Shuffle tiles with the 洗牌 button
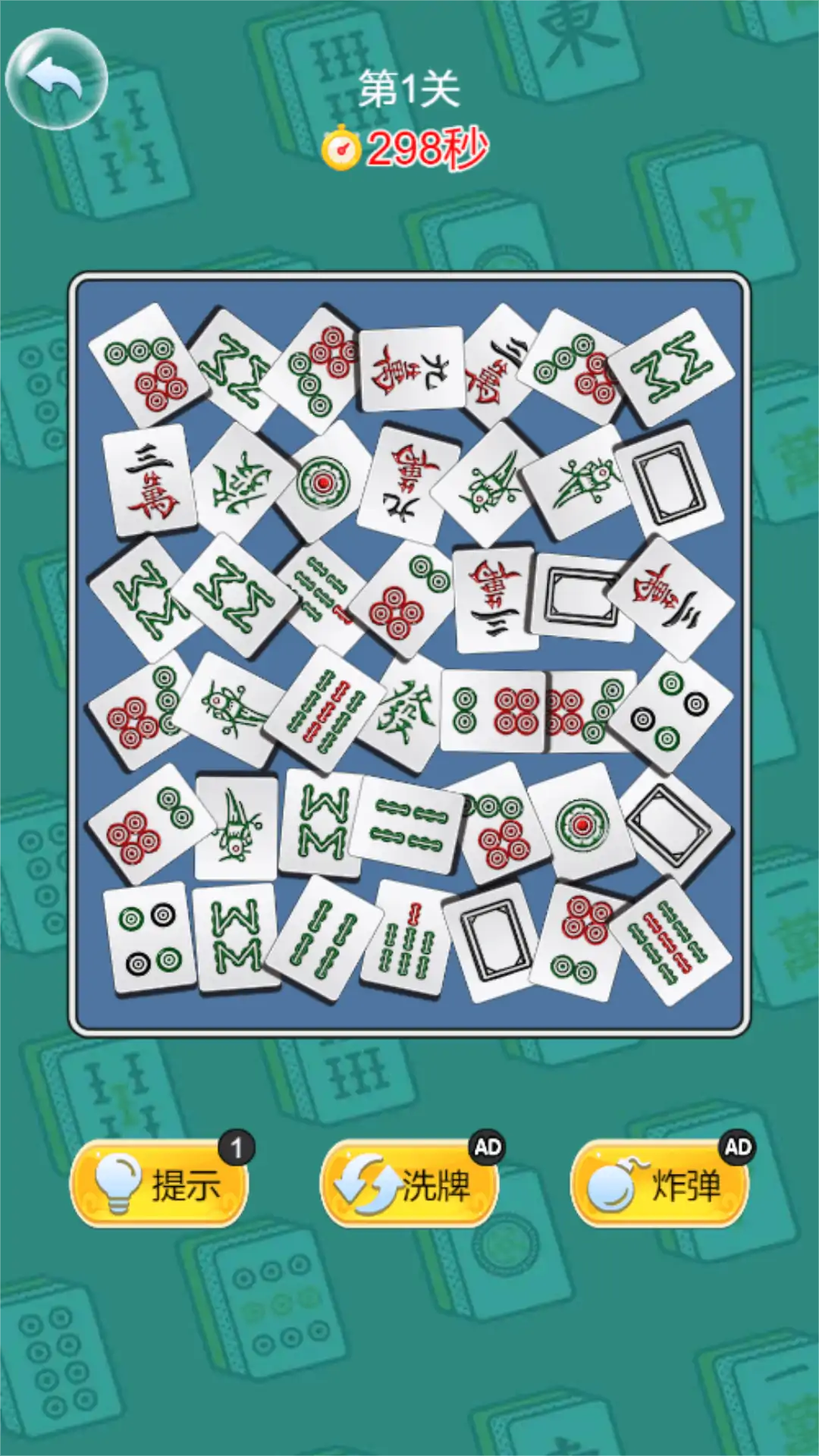 (409, 1183)
